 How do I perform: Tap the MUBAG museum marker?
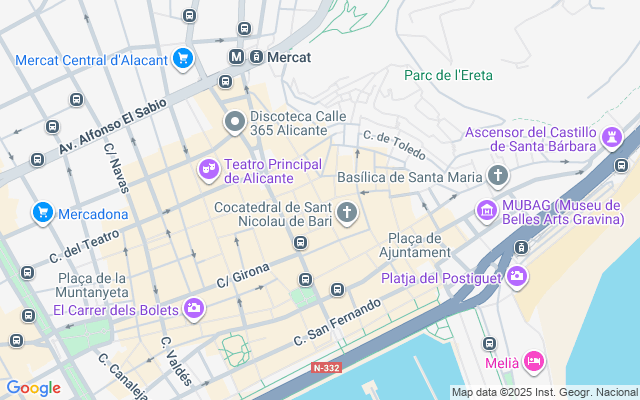[x=487, y=211]
